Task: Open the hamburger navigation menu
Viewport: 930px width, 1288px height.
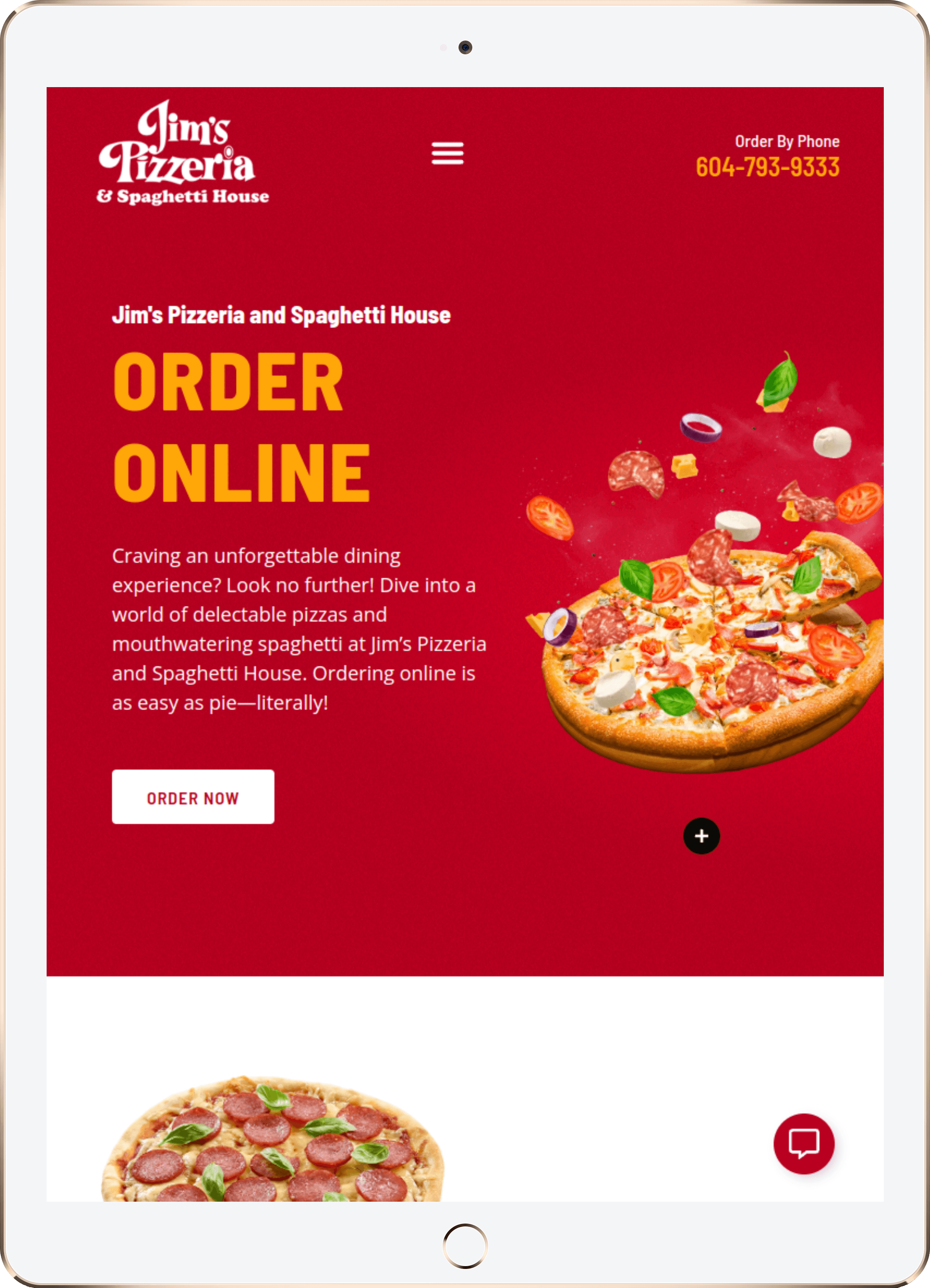Action: [x=447, y=153]
